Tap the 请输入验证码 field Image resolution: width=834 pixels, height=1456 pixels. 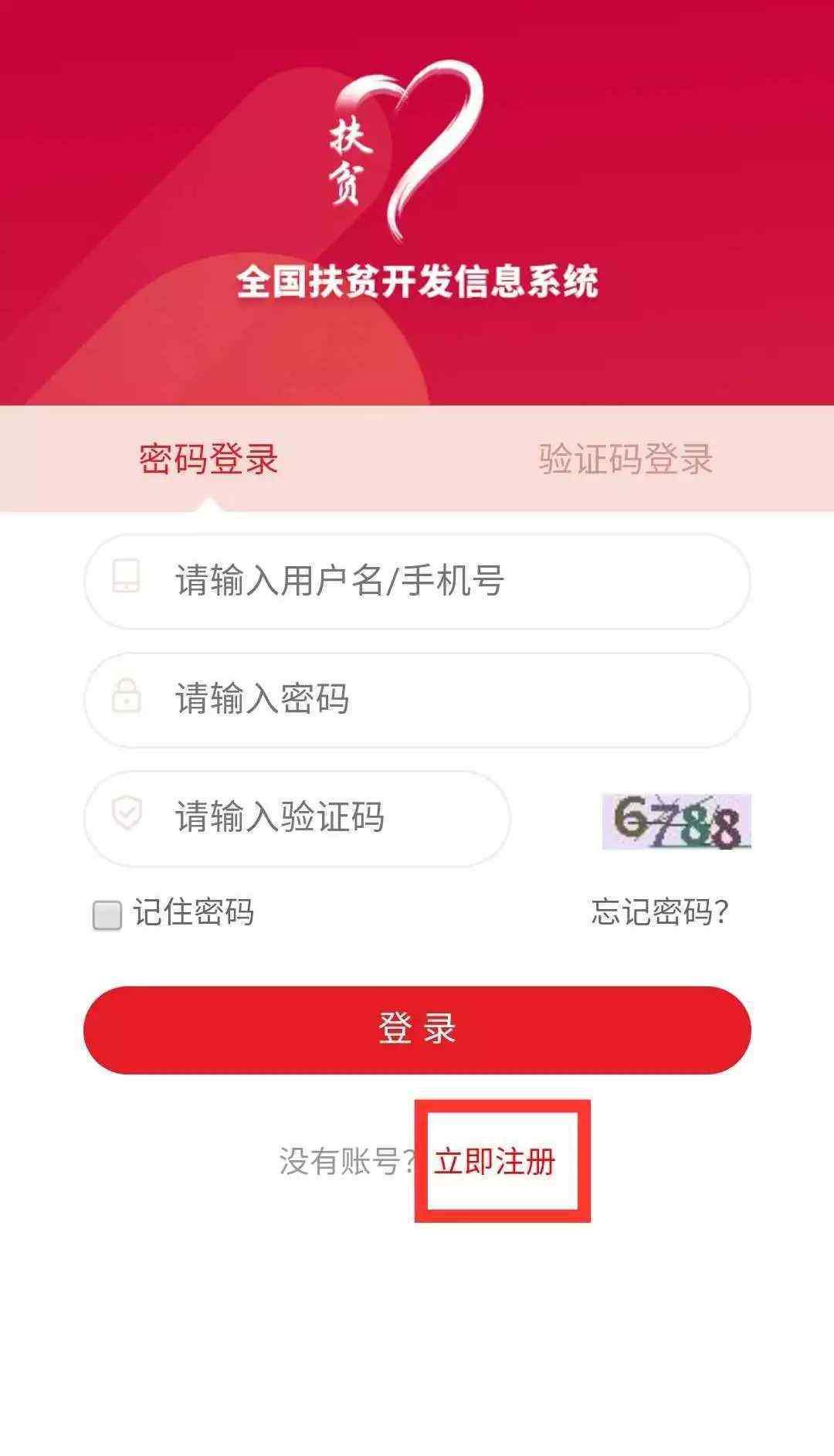tap(297, 818)
